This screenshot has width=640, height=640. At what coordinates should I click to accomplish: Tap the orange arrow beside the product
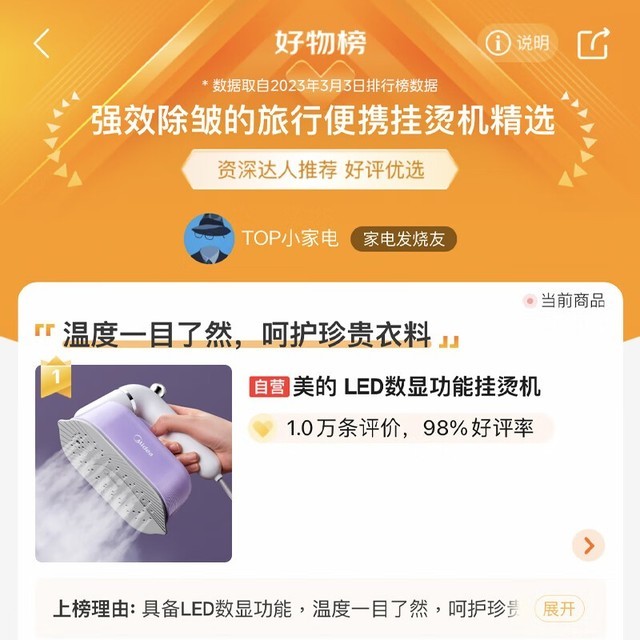point(588,545)
